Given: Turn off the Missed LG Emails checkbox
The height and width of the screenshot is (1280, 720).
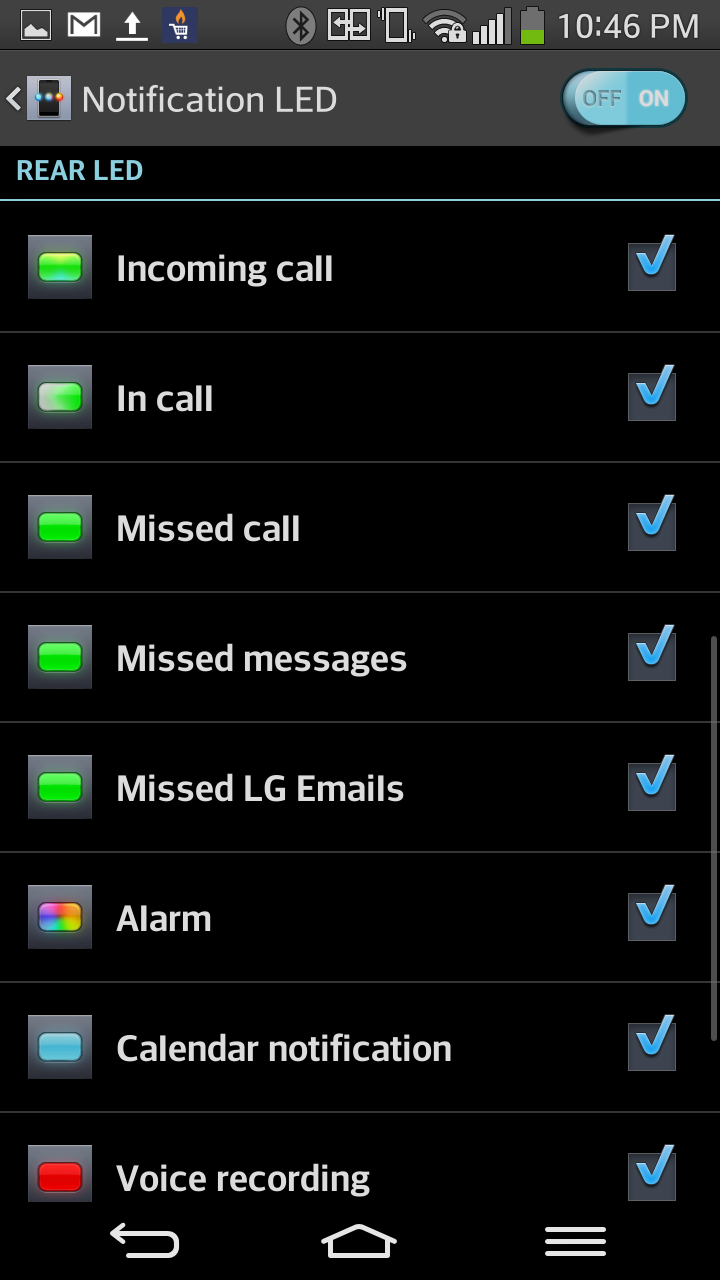Looking at the screenshot, I should (652, 785).
